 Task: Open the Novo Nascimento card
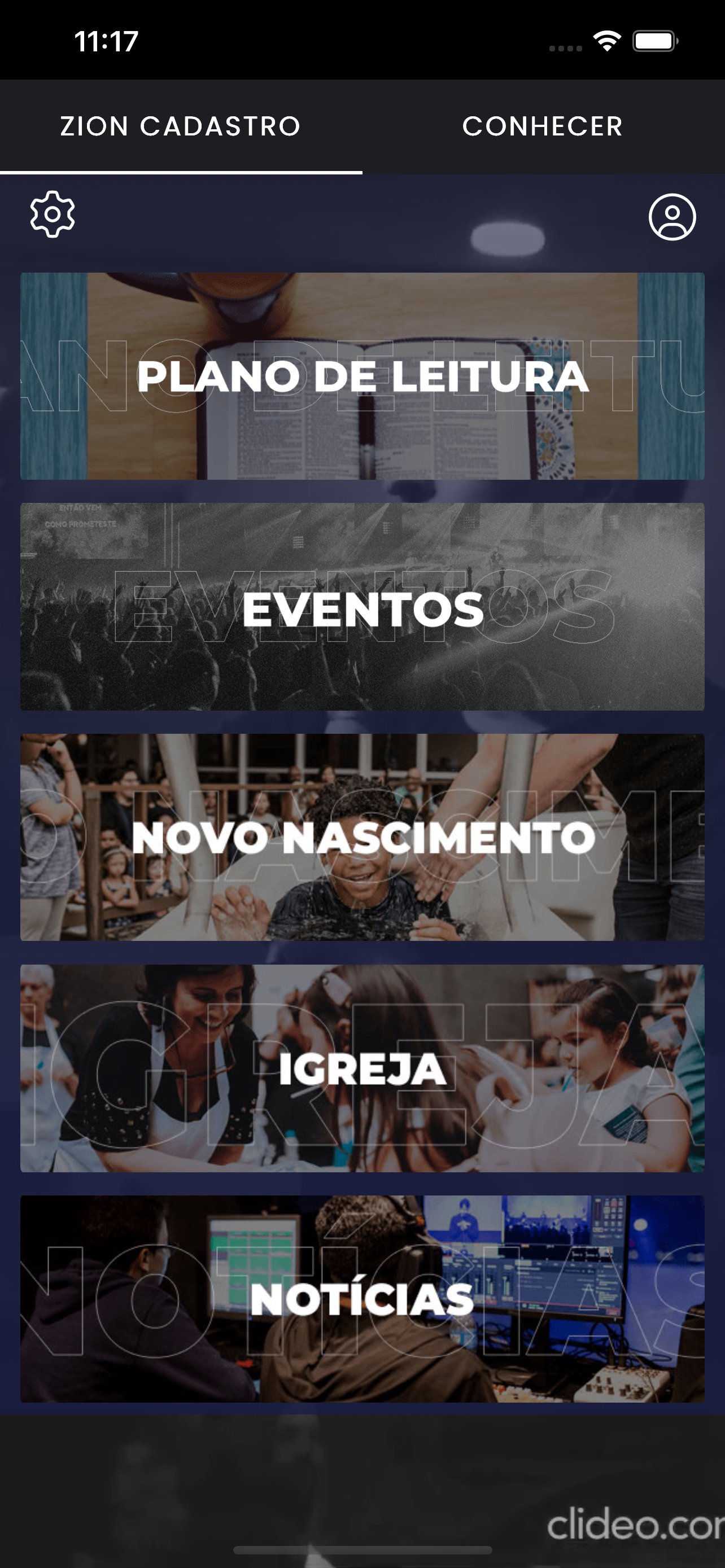[x=362, y=838]
